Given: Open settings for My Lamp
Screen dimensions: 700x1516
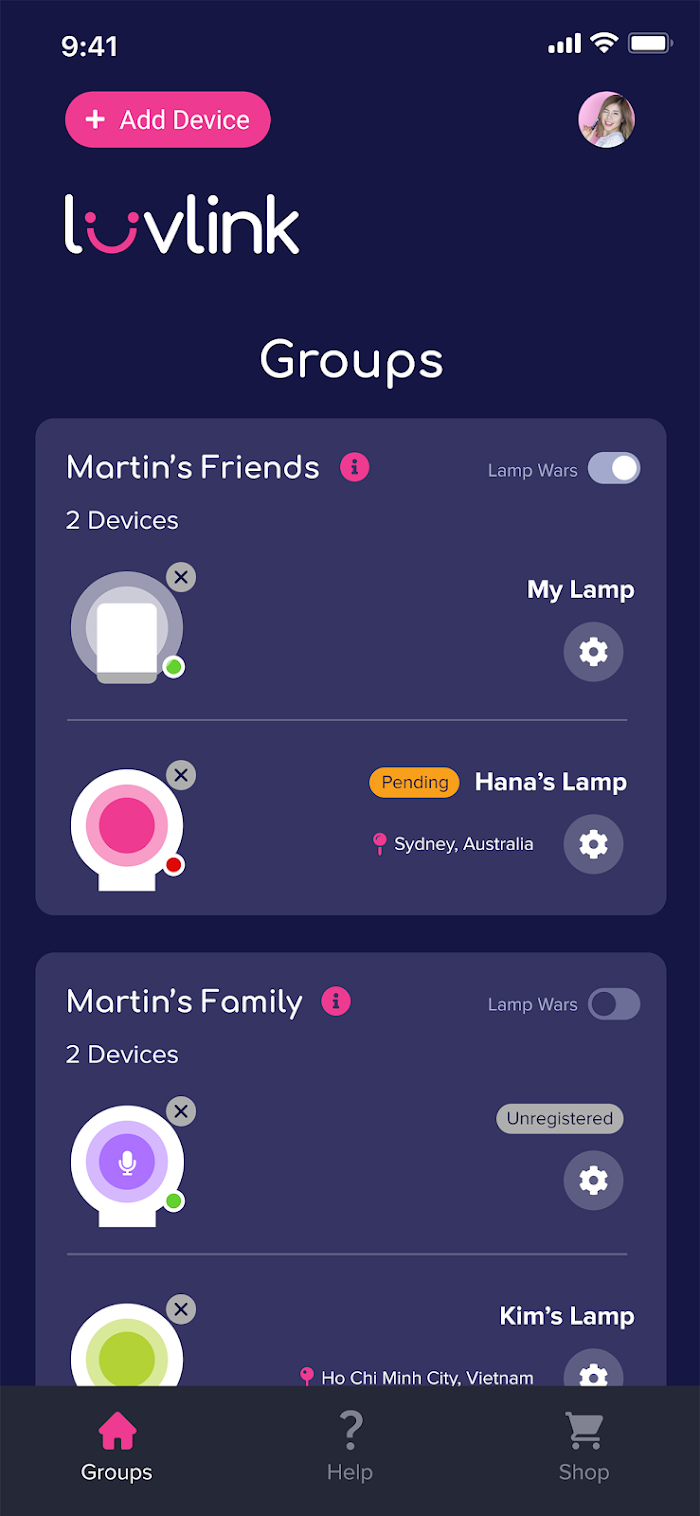Looking at the screenshot, I should tap(593, 652).
